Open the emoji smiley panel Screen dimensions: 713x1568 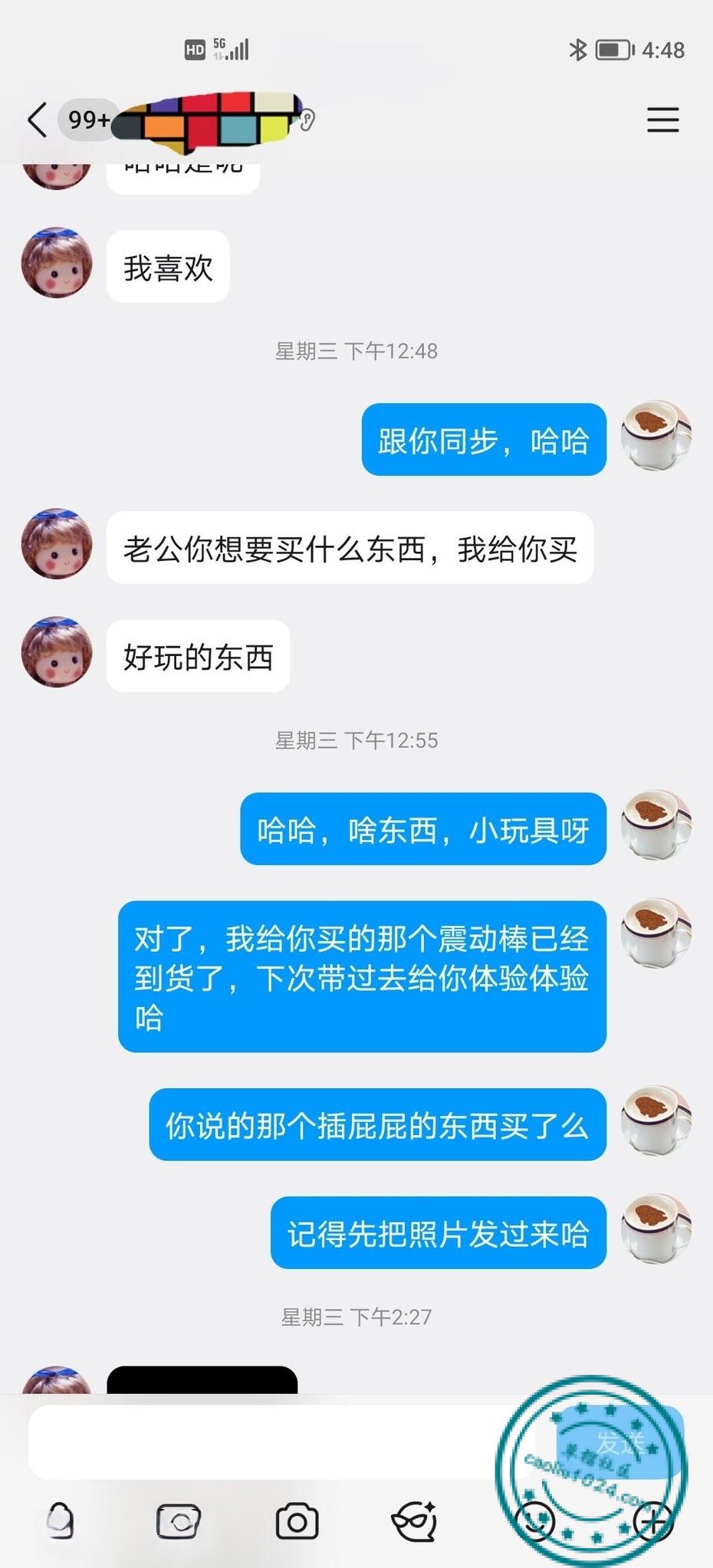point(534,1520)
